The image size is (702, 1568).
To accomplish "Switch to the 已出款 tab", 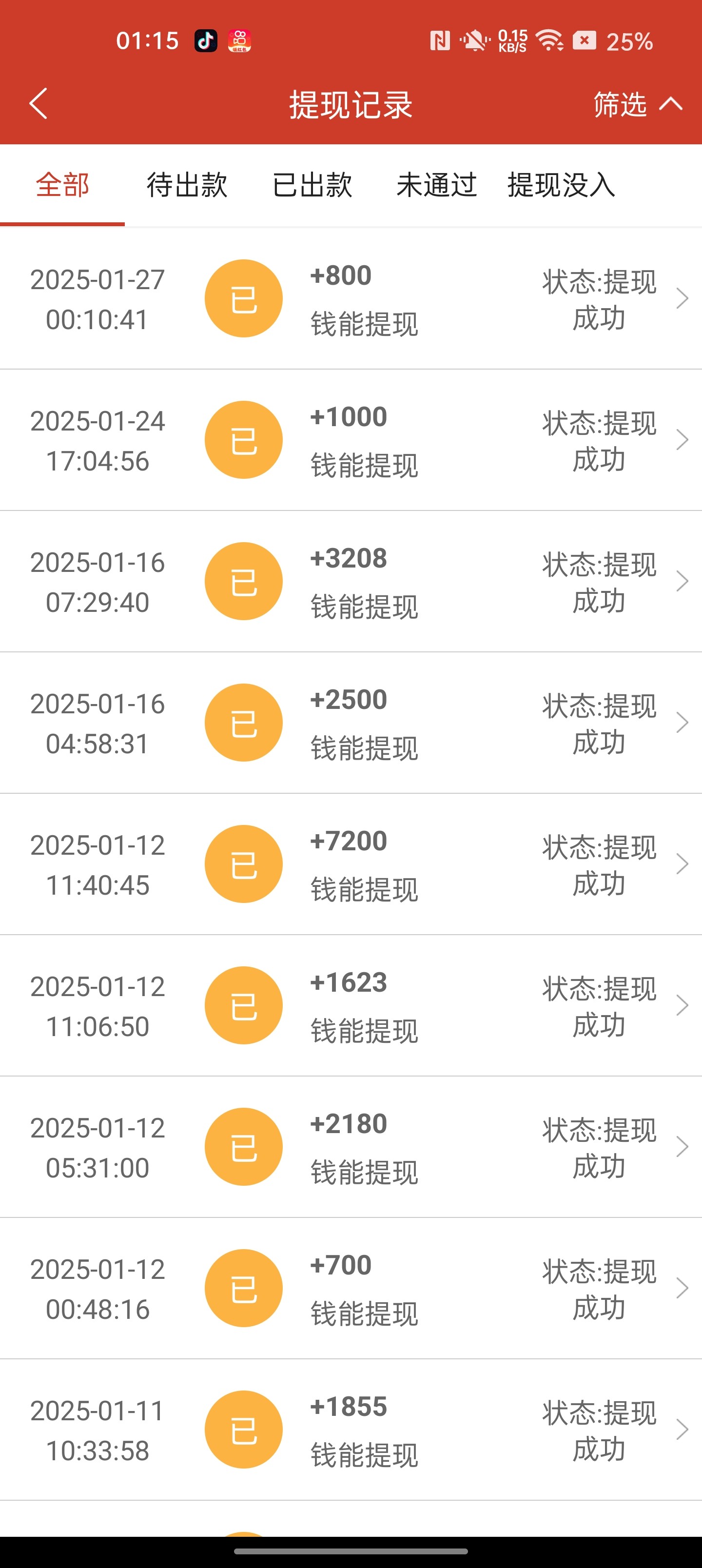I will coord(312,185).
